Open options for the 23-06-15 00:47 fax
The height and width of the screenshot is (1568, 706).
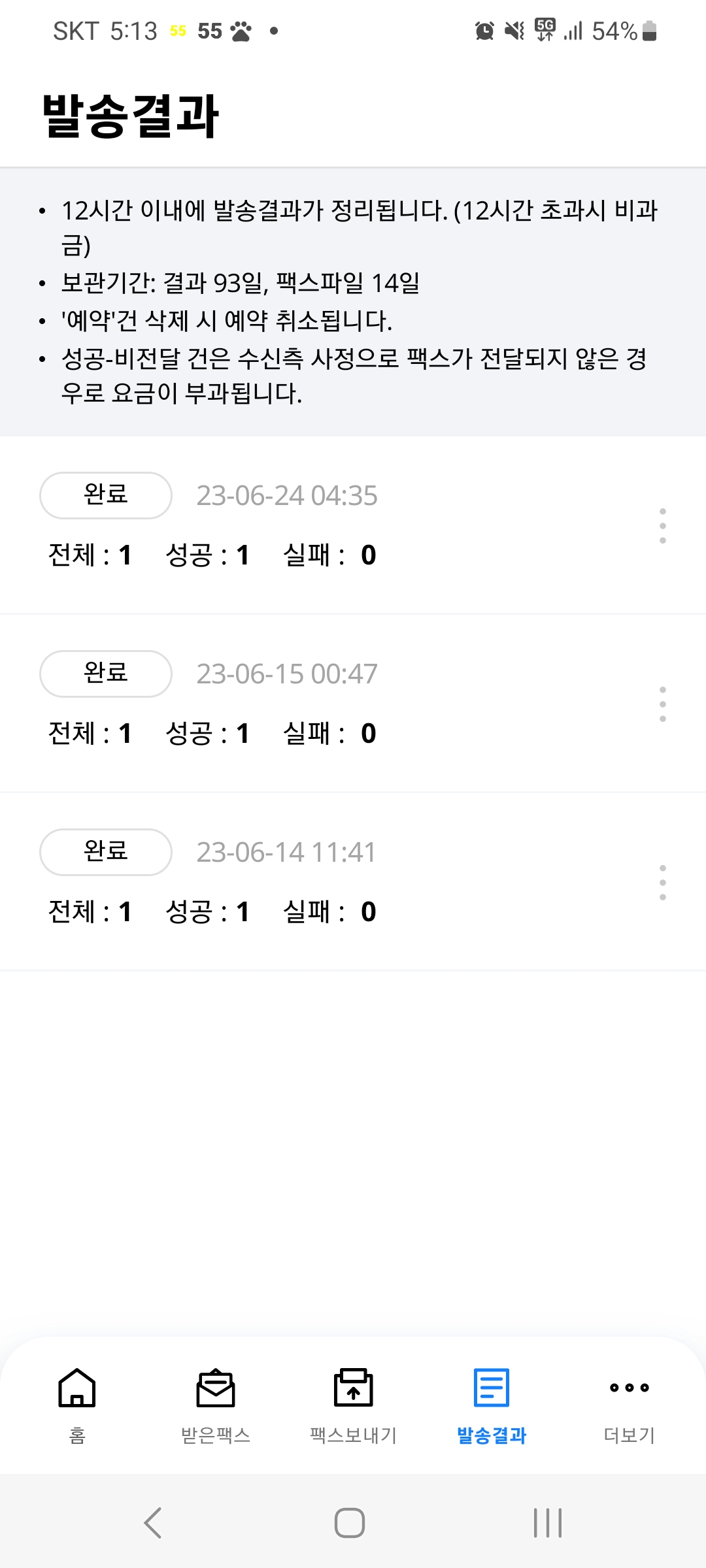coord(662,704)
